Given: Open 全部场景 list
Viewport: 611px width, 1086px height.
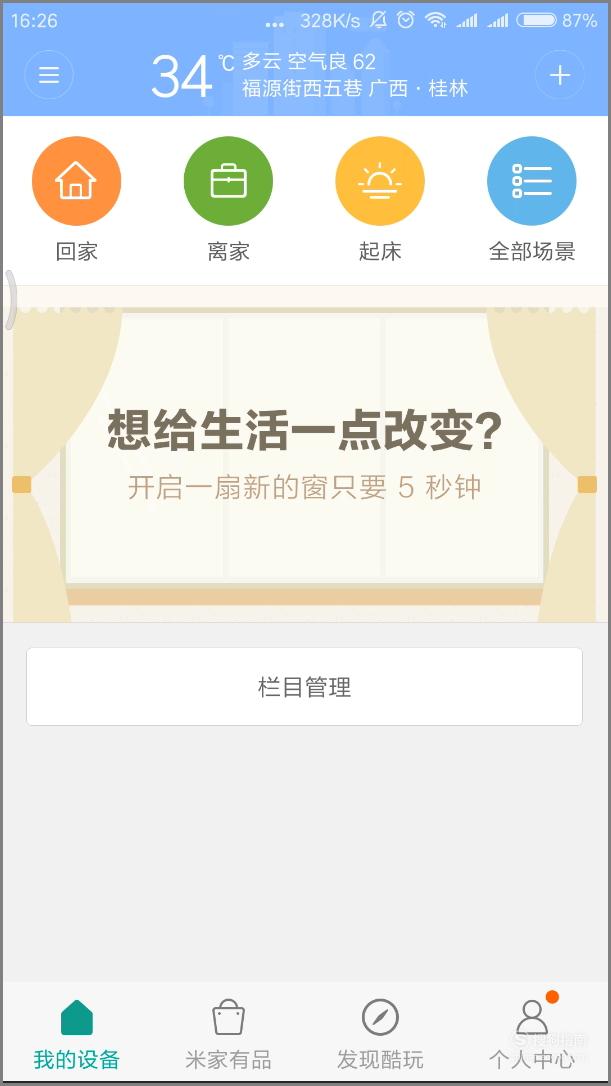Looking at the screenshot, I should click(532, 199).
